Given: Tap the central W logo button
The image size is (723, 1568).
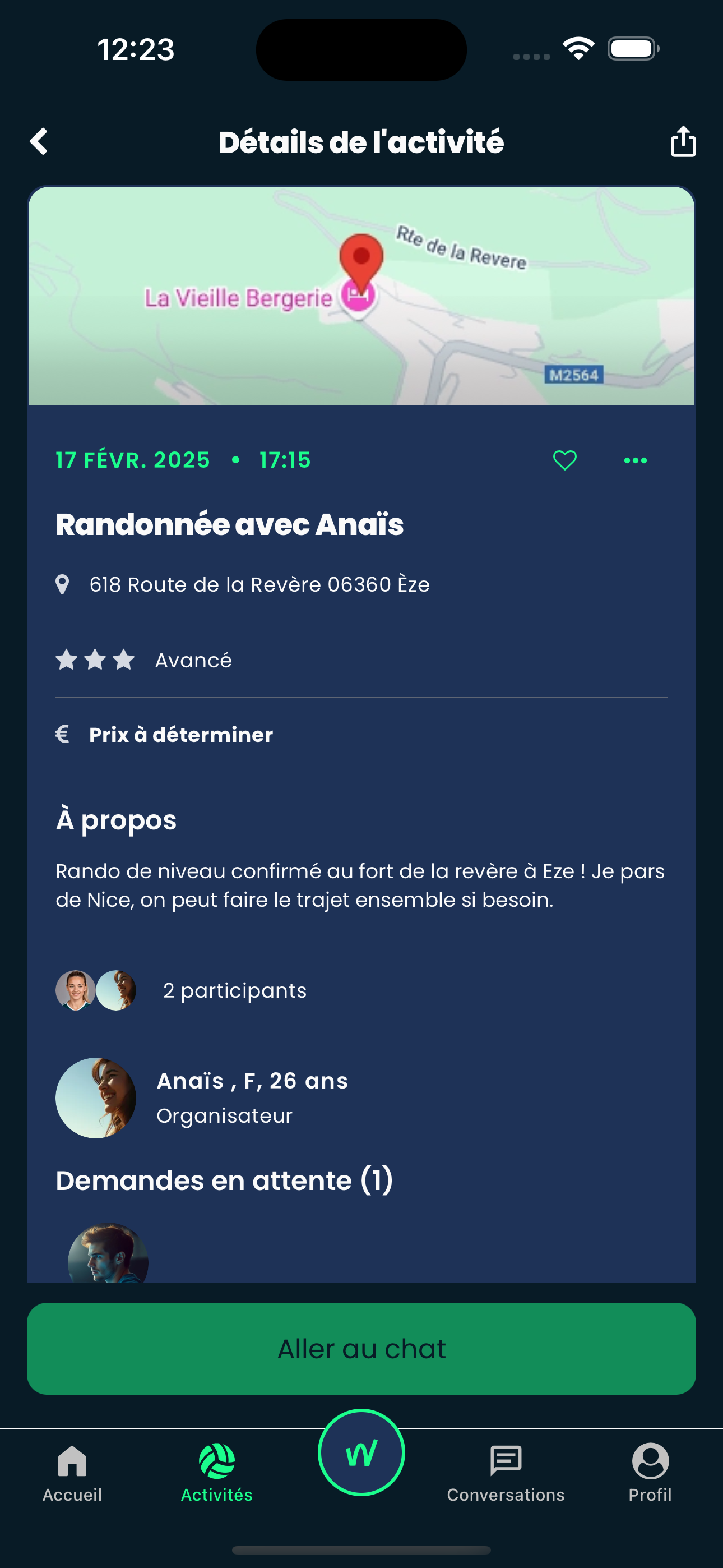Looking at the screenshot, I should coord(361,1452).
